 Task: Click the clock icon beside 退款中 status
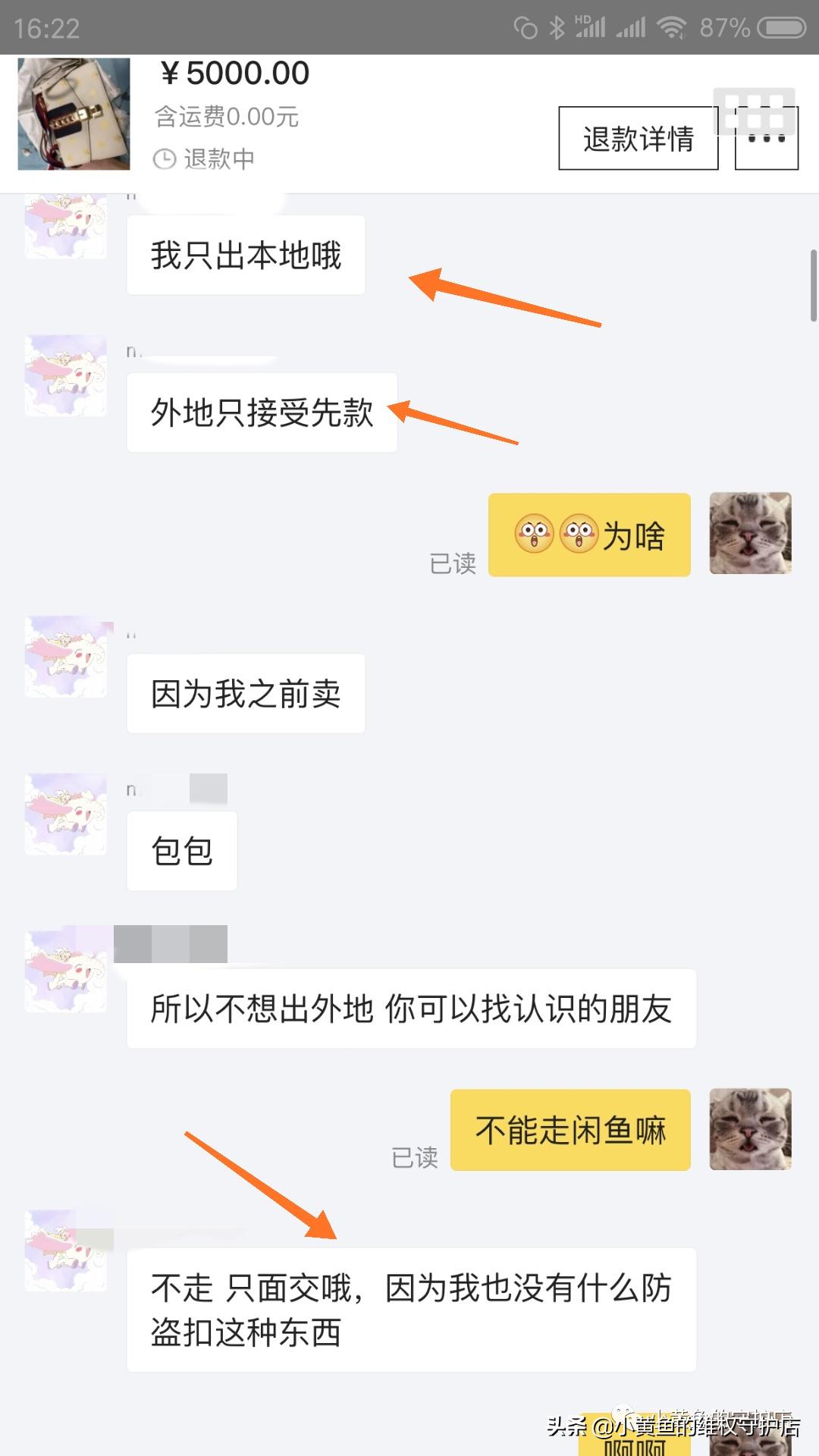[164, 159]
